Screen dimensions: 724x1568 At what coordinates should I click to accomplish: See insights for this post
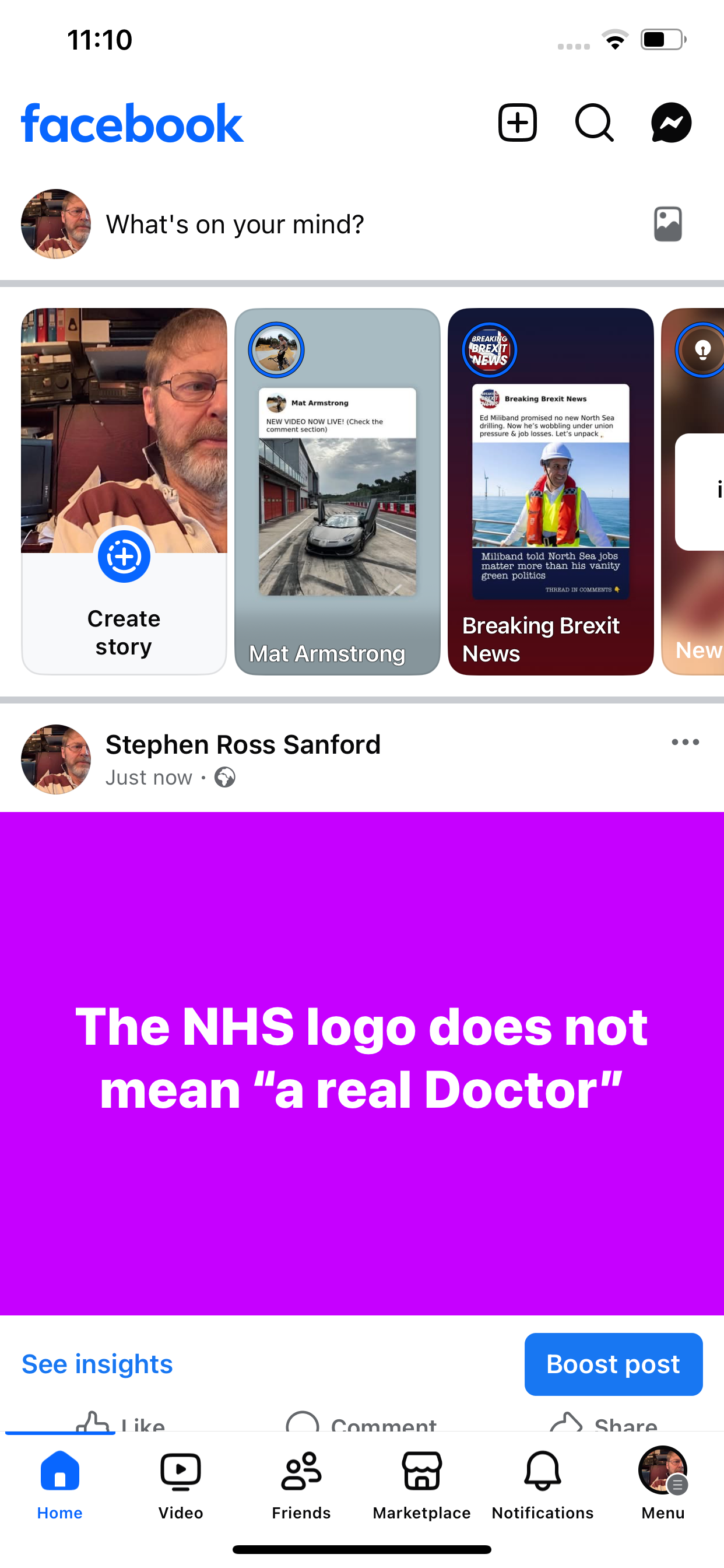[97, 1363]
